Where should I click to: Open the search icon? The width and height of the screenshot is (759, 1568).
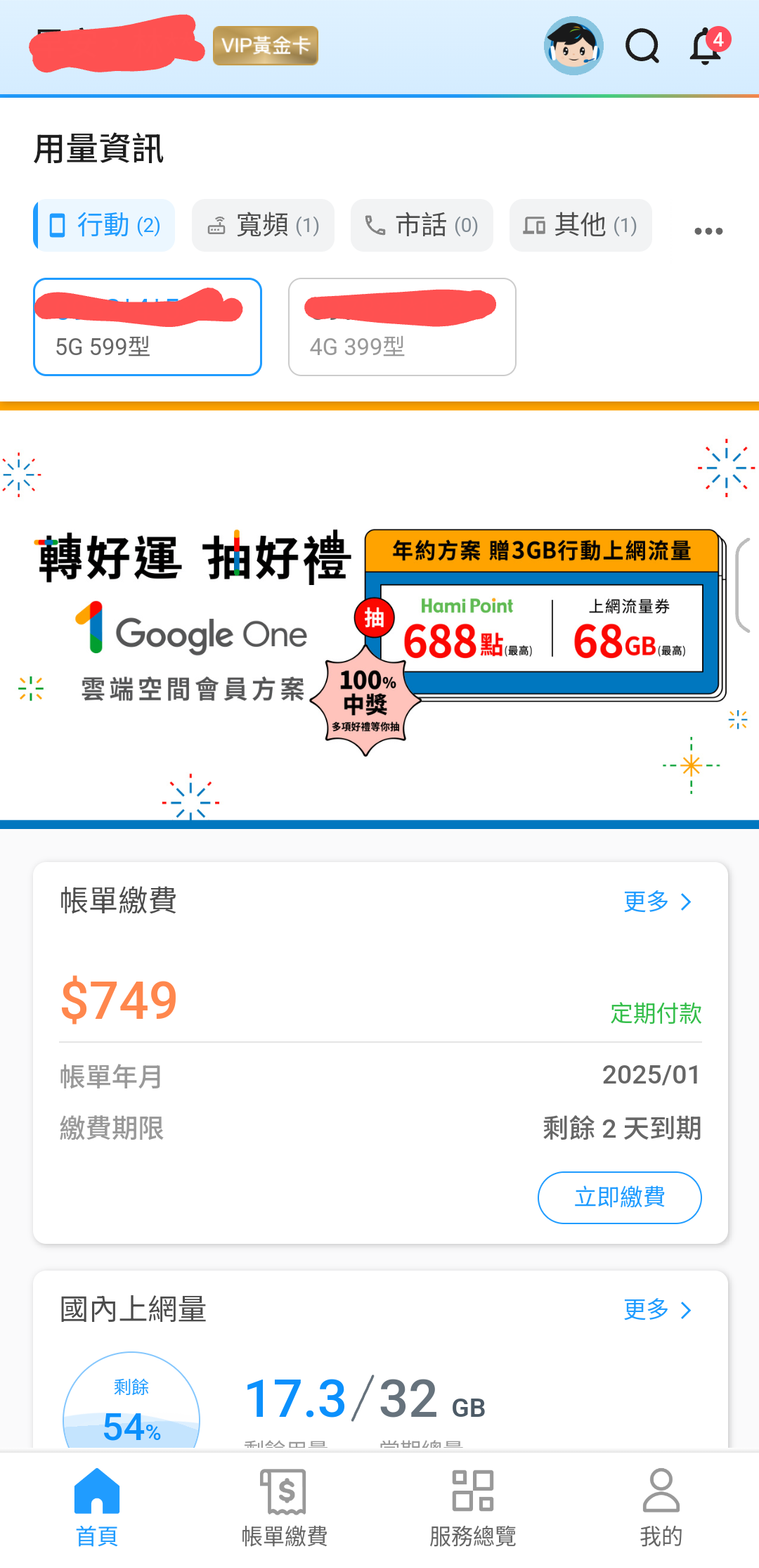642,46
